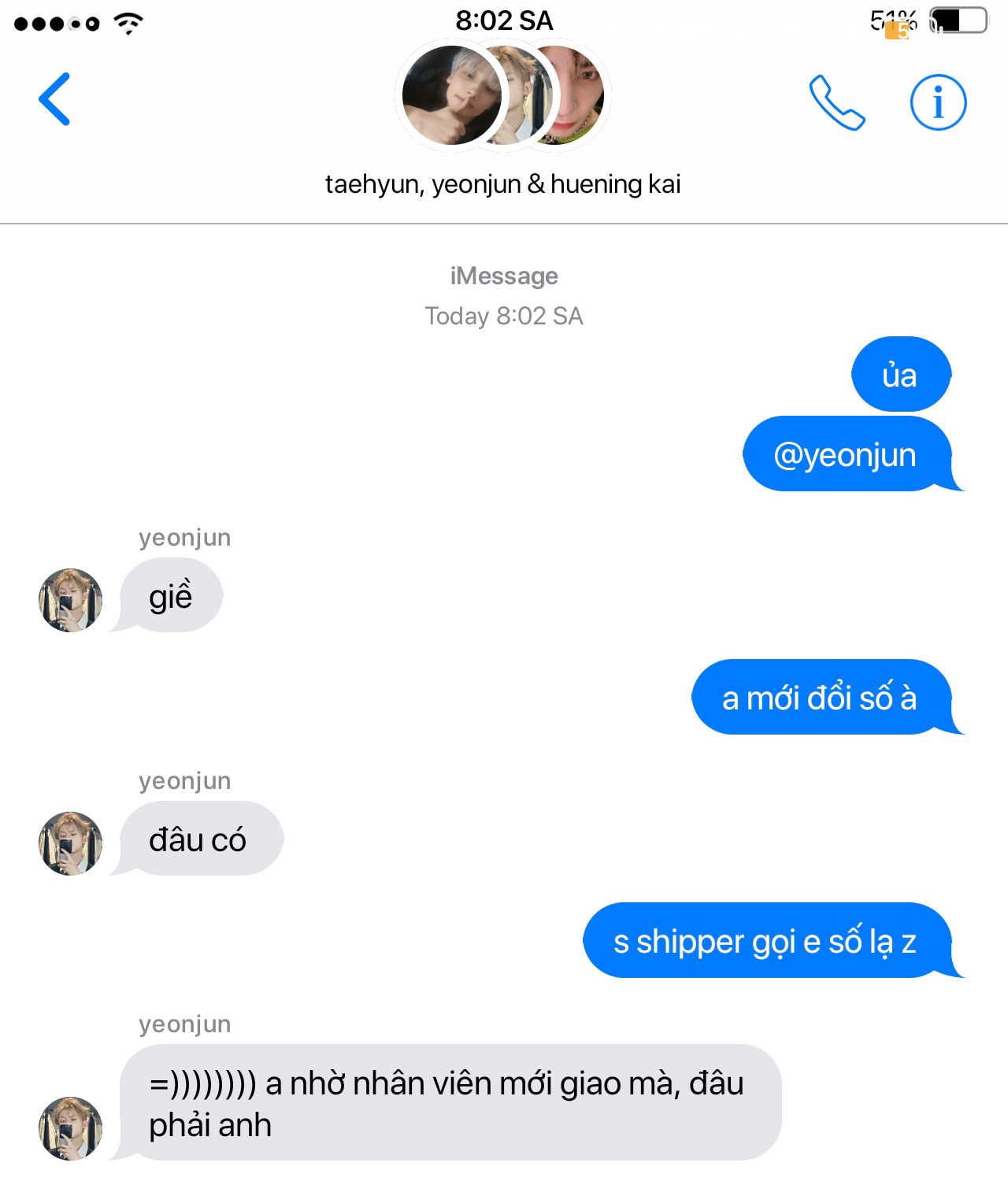Go back to the conversations list
Image resolution: width=1008 pixels, height=1196 pixels.
pos(54,100)
